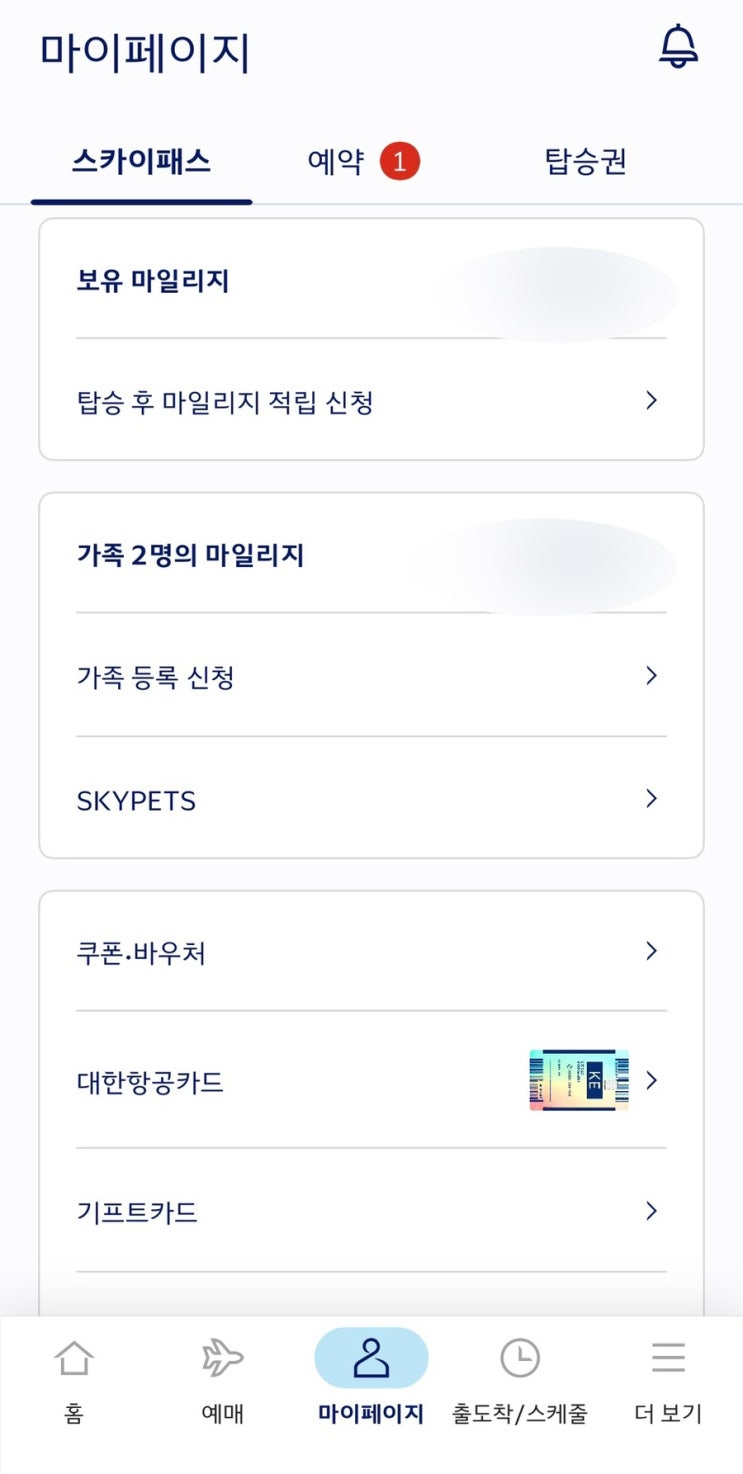Screen dimensions: 743x1474
Task: Open the notifications bell
Action: click(x=678, y=47)
